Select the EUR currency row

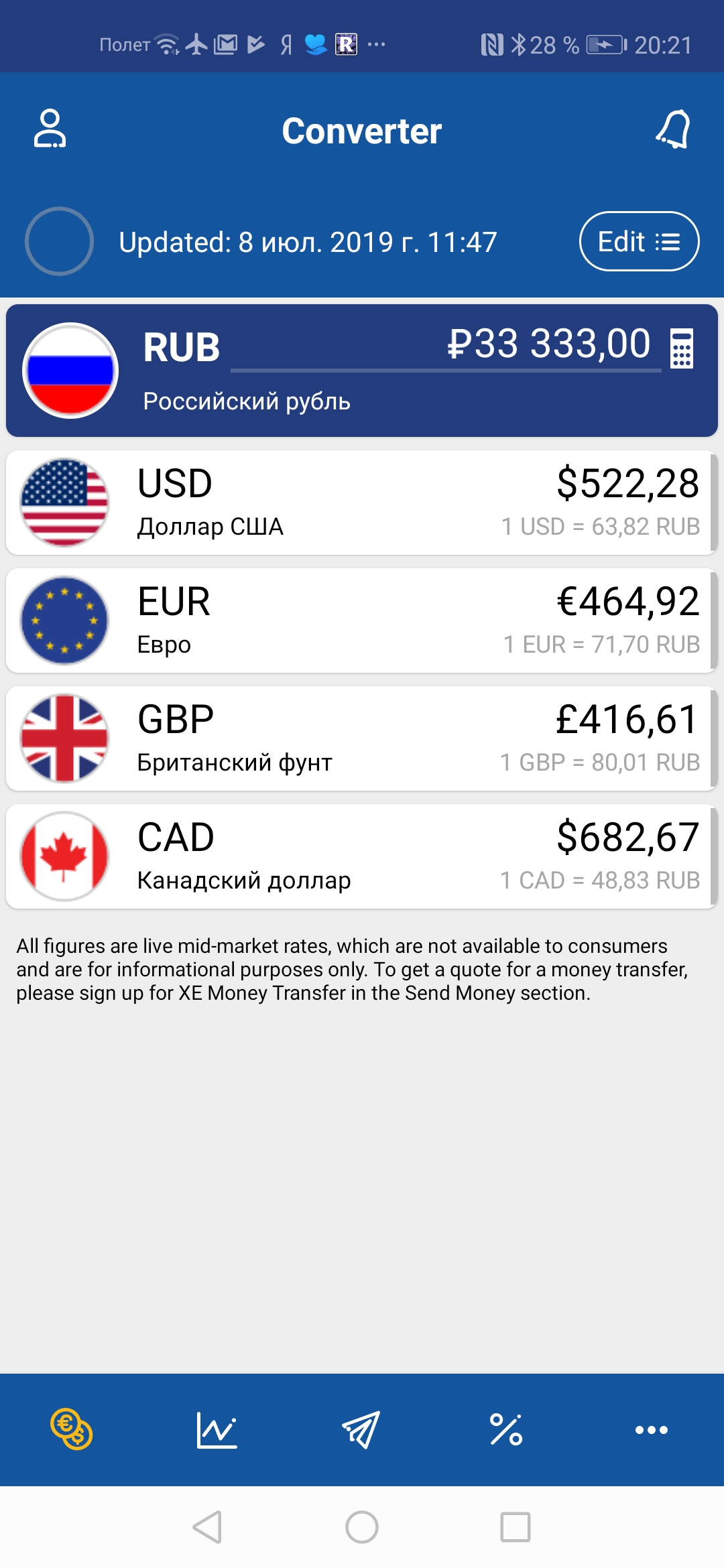click(361, 620)
